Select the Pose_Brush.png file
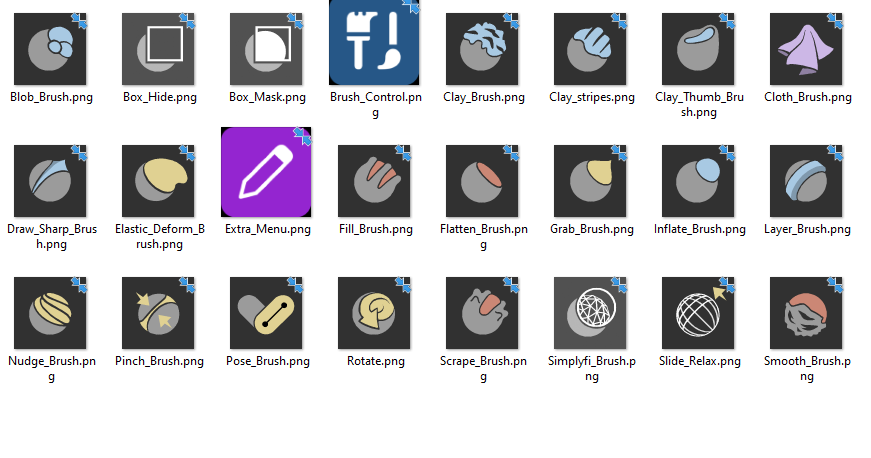This screenshot has width=871, height=458. pos(267,313)
